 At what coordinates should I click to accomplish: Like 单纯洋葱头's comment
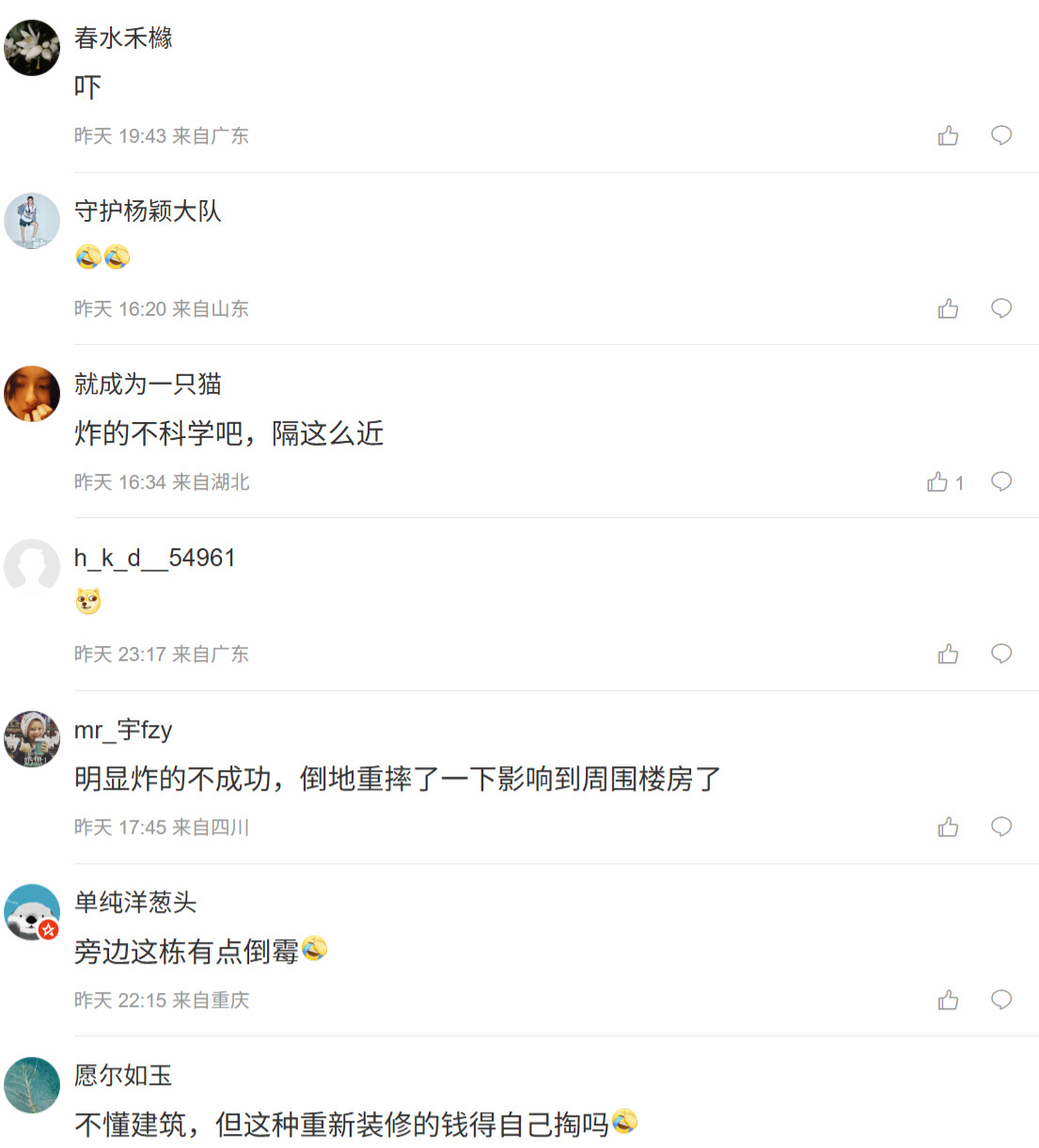(x=948, y=1000)
